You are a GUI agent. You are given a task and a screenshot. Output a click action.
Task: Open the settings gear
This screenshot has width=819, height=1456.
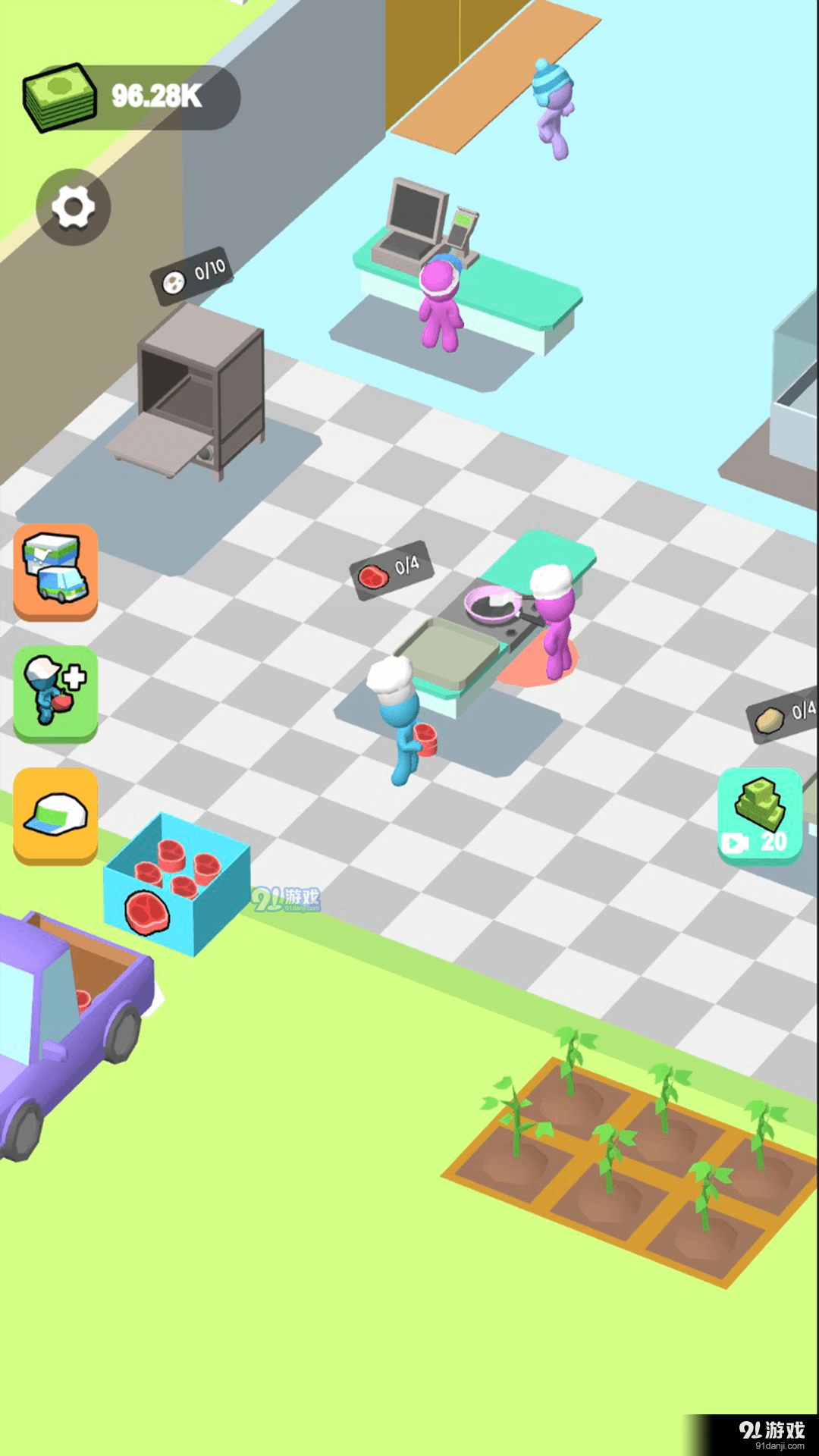[74, 206]
